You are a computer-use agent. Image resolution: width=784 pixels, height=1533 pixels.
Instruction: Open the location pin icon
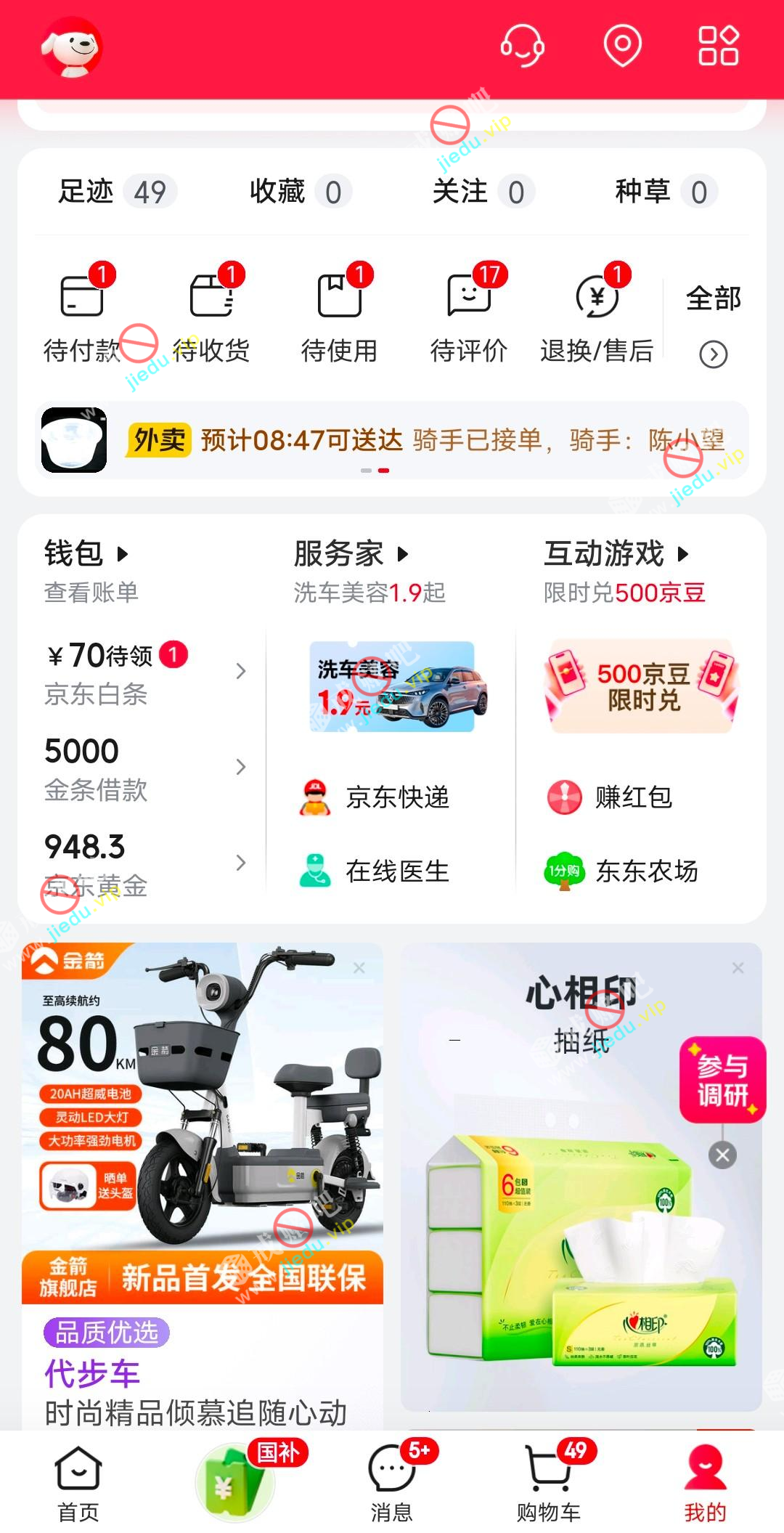(x=623, y=46)
